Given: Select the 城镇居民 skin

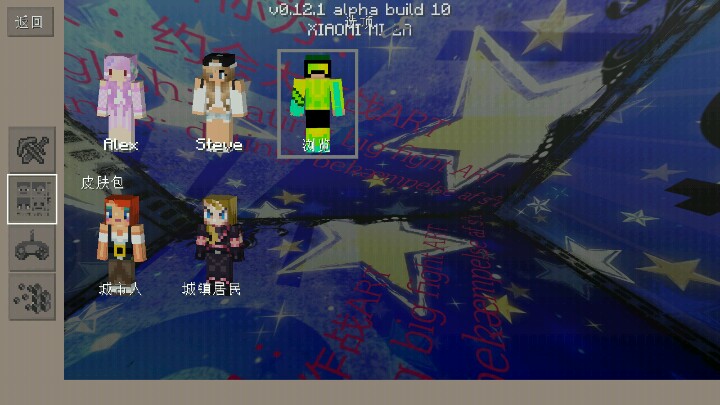Looking at the screenshot, I should click(214, 242).
